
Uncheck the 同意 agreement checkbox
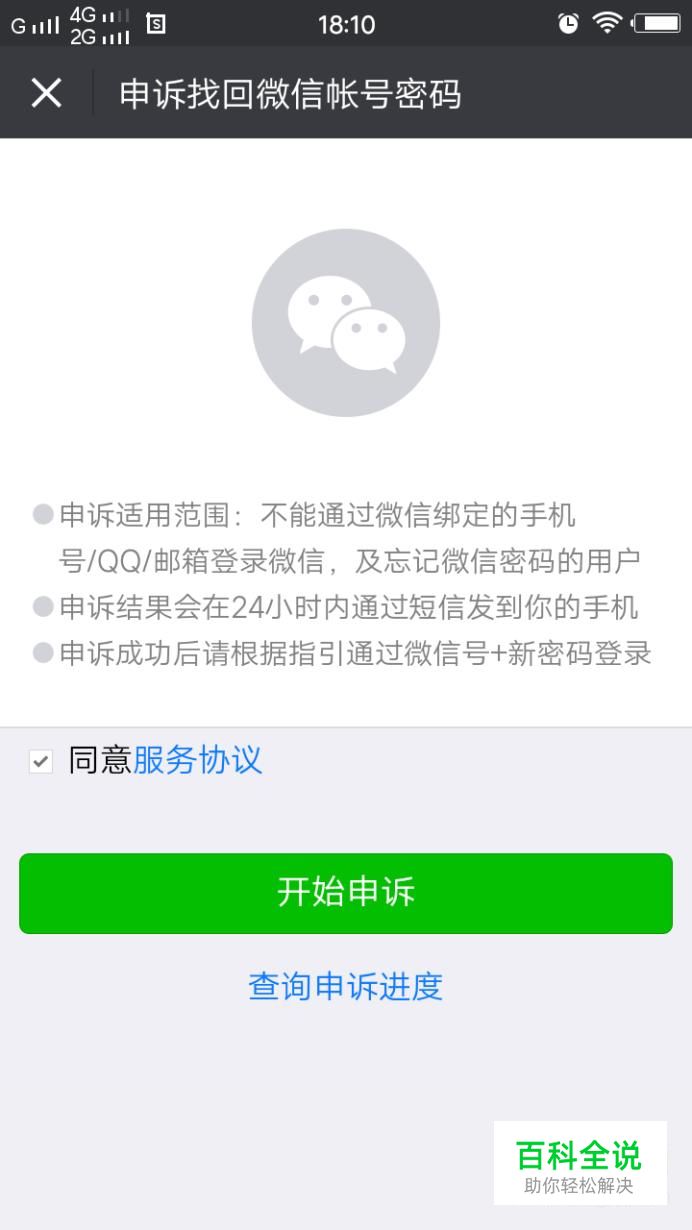[x=40, y=762]
